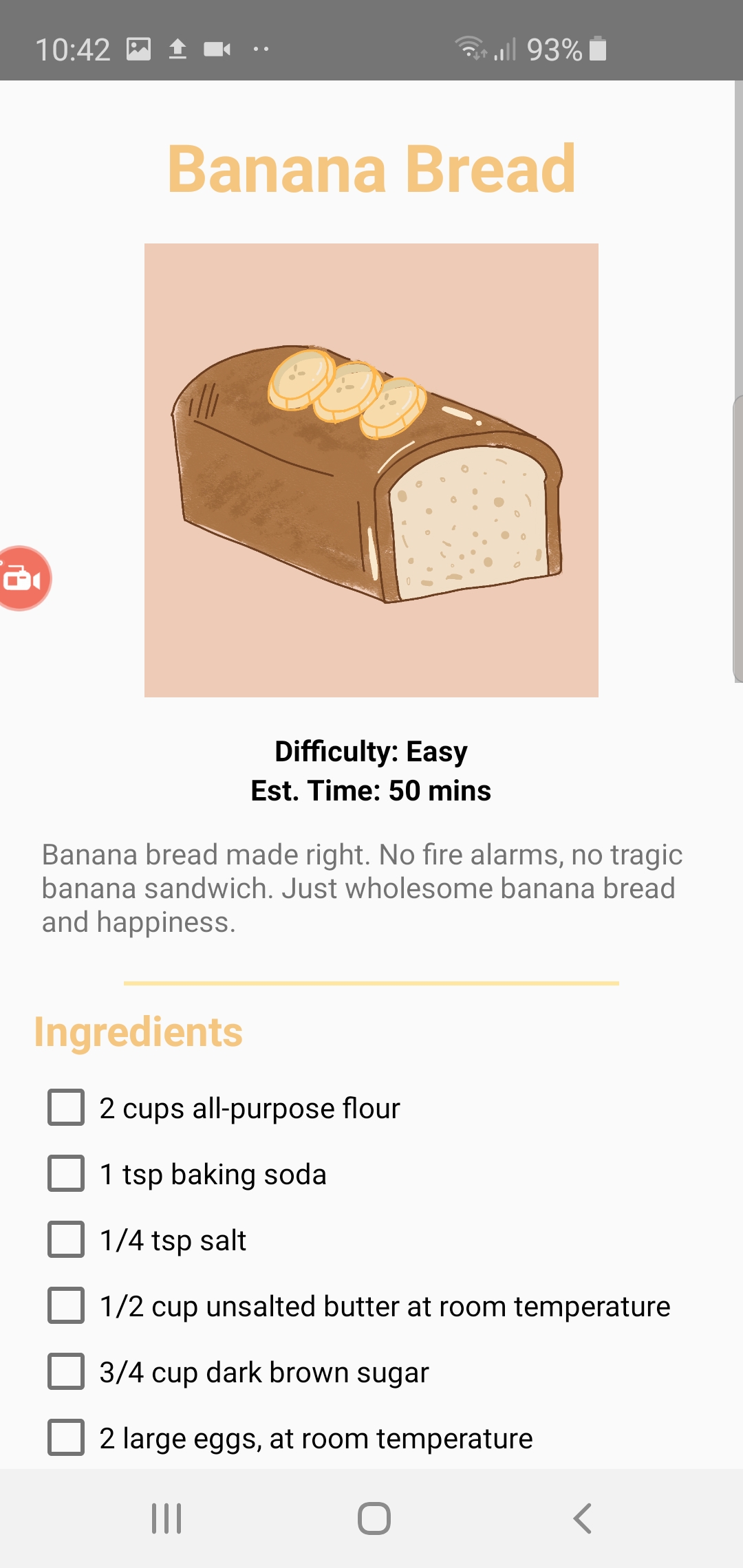Image resolution: width=743 pixels, height=1568 pixels.
Task: Mark 1/4 tsp salt as gathered
Action: 66,1239
